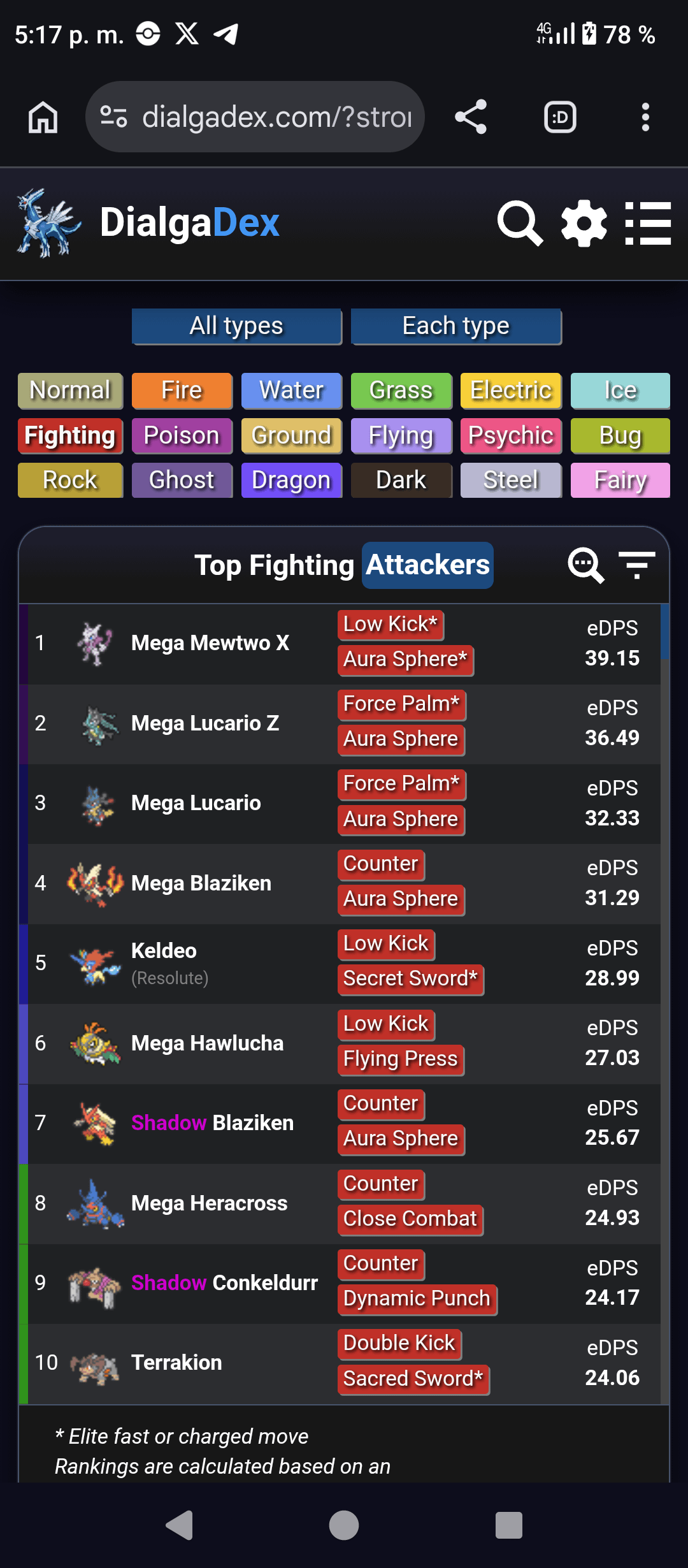View Shadow Conkeldurr details
Image resolution: width=688 pixels, height=1568 pixels.
click(224, 1282)
